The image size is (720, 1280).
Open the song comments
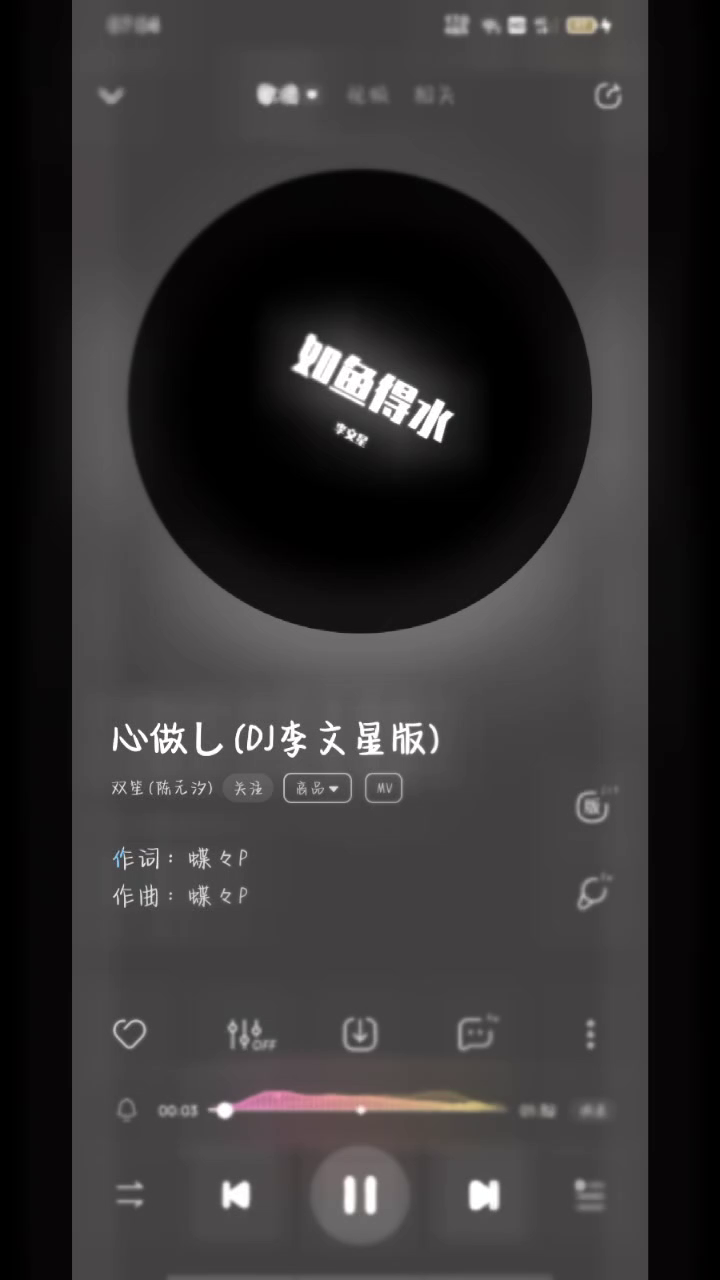(476, 1033)
